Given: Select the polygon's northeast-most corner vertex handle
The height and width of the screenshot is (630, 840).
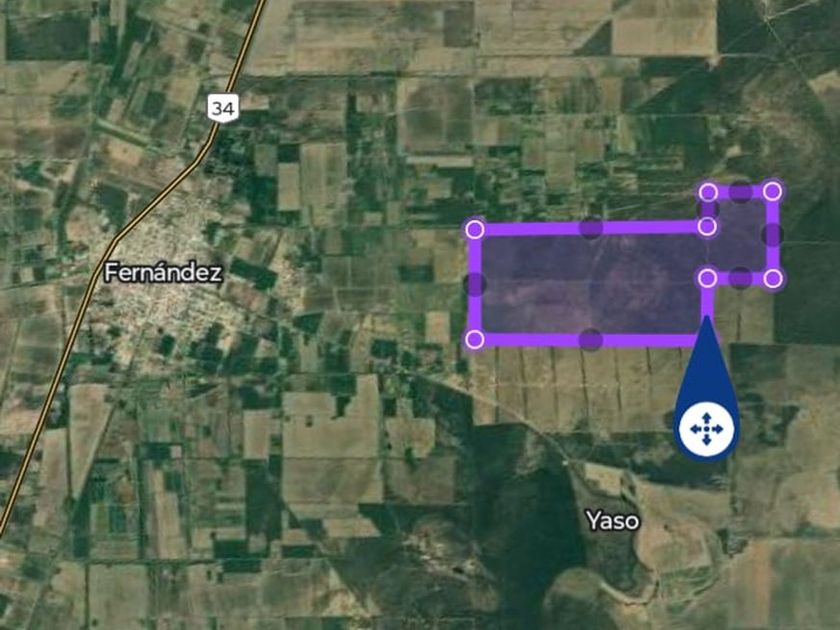Looking at the screenshot, I should 772,191.
